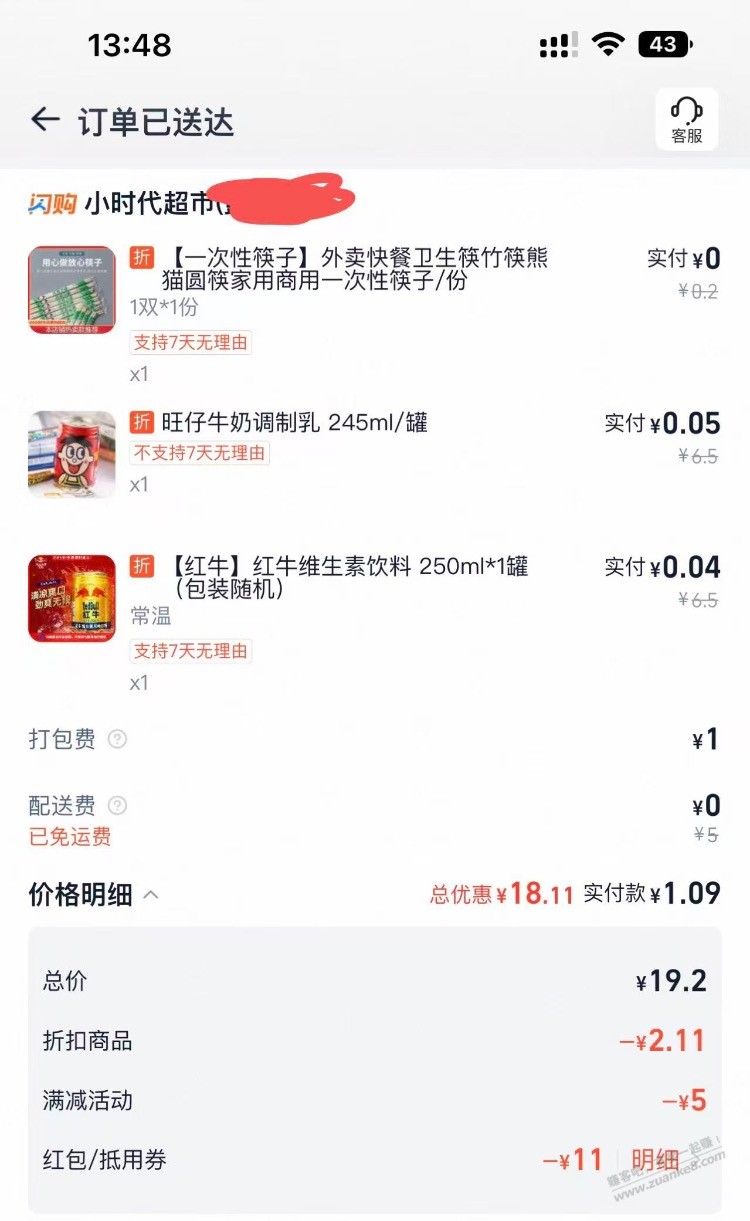
Task: Open the 旺仔牛奶调制乳 product item
Action: pyautogui.click(x=295, y=423)
